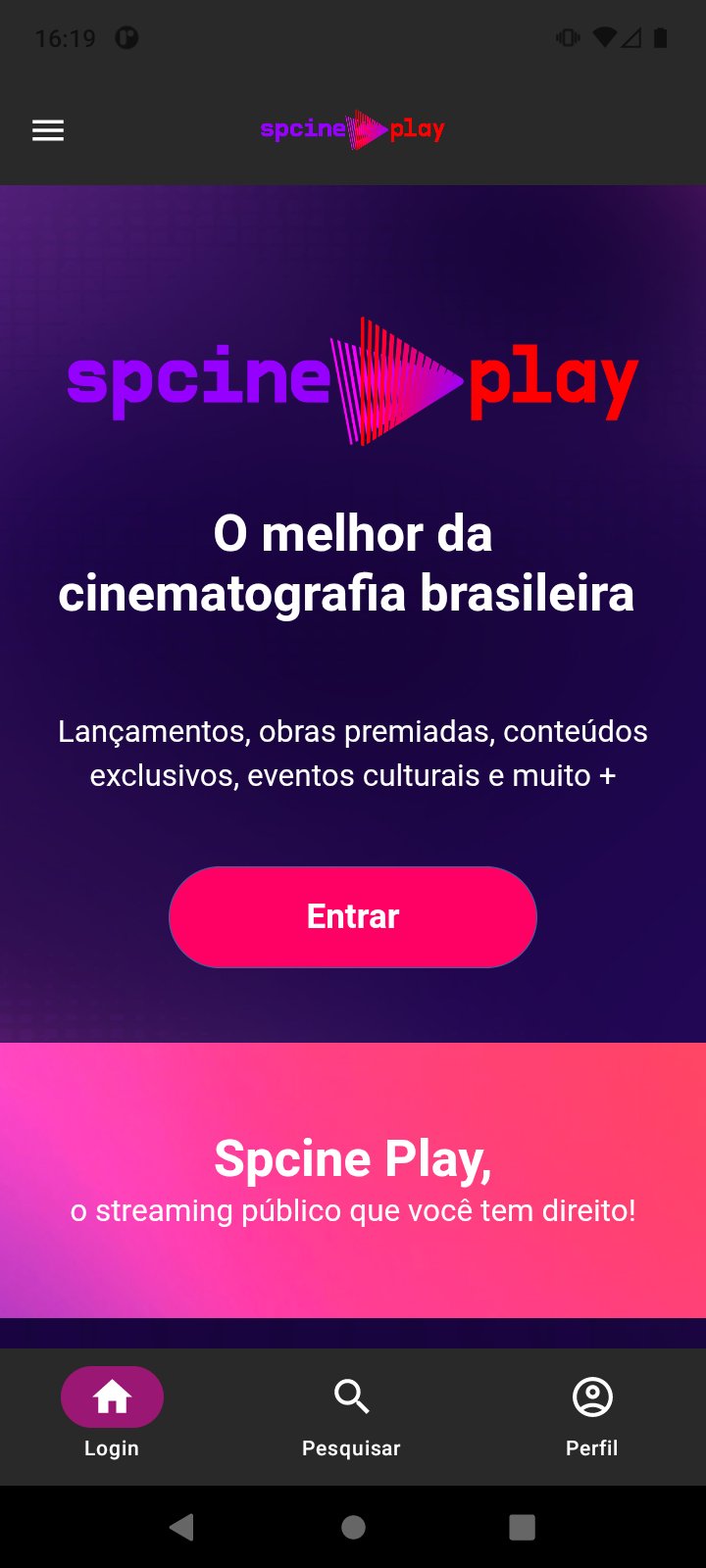The image size is (706, 1568).
Task: Select the Login tab
Action: click(112, 1413)
